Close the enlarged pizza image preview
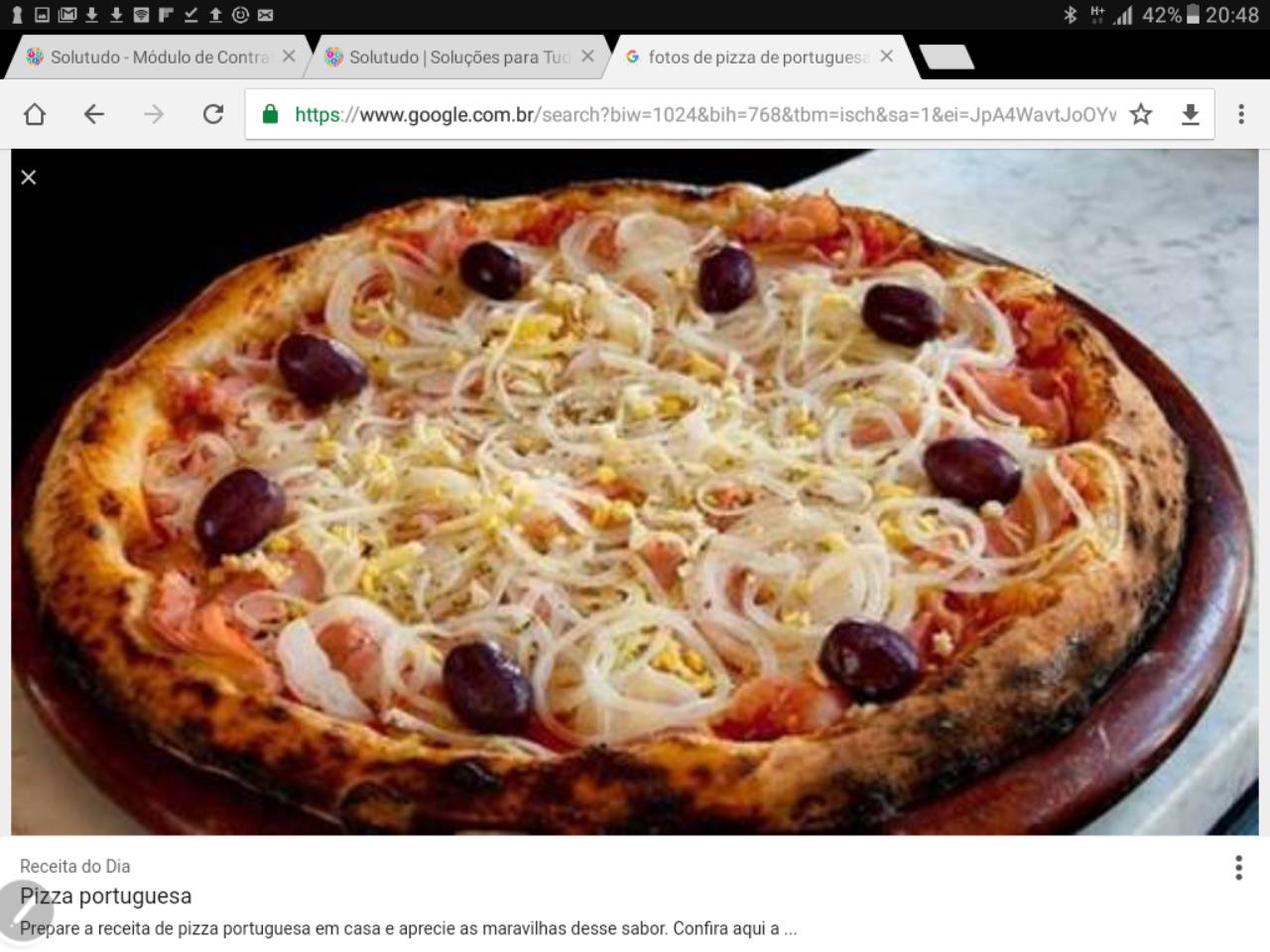This screenshot has height=952, width=1270. tap(29, 178)
